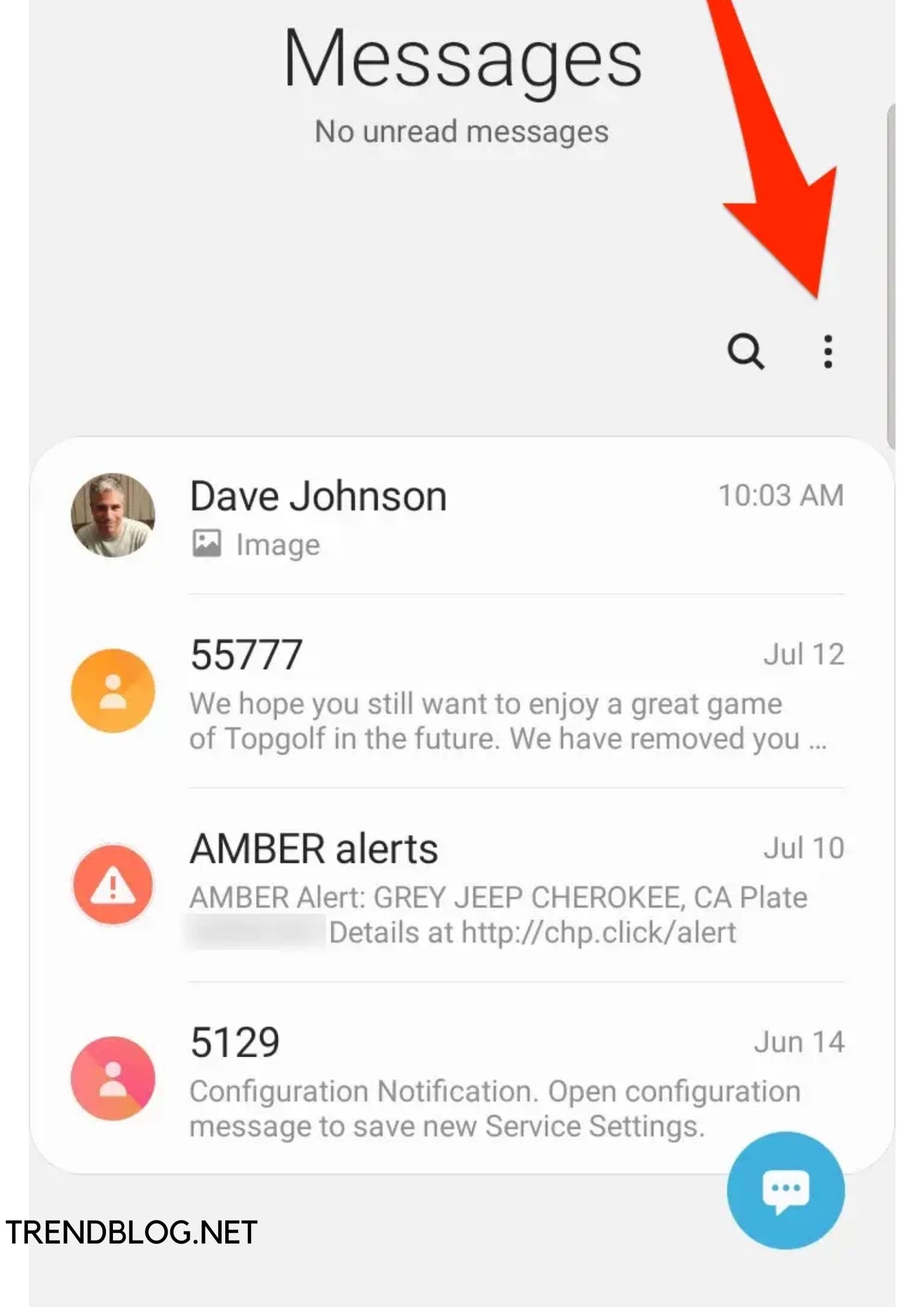The image size is (924, 1307).
Task: Tap the orange avatar for 55777
Action: point(114,693)
